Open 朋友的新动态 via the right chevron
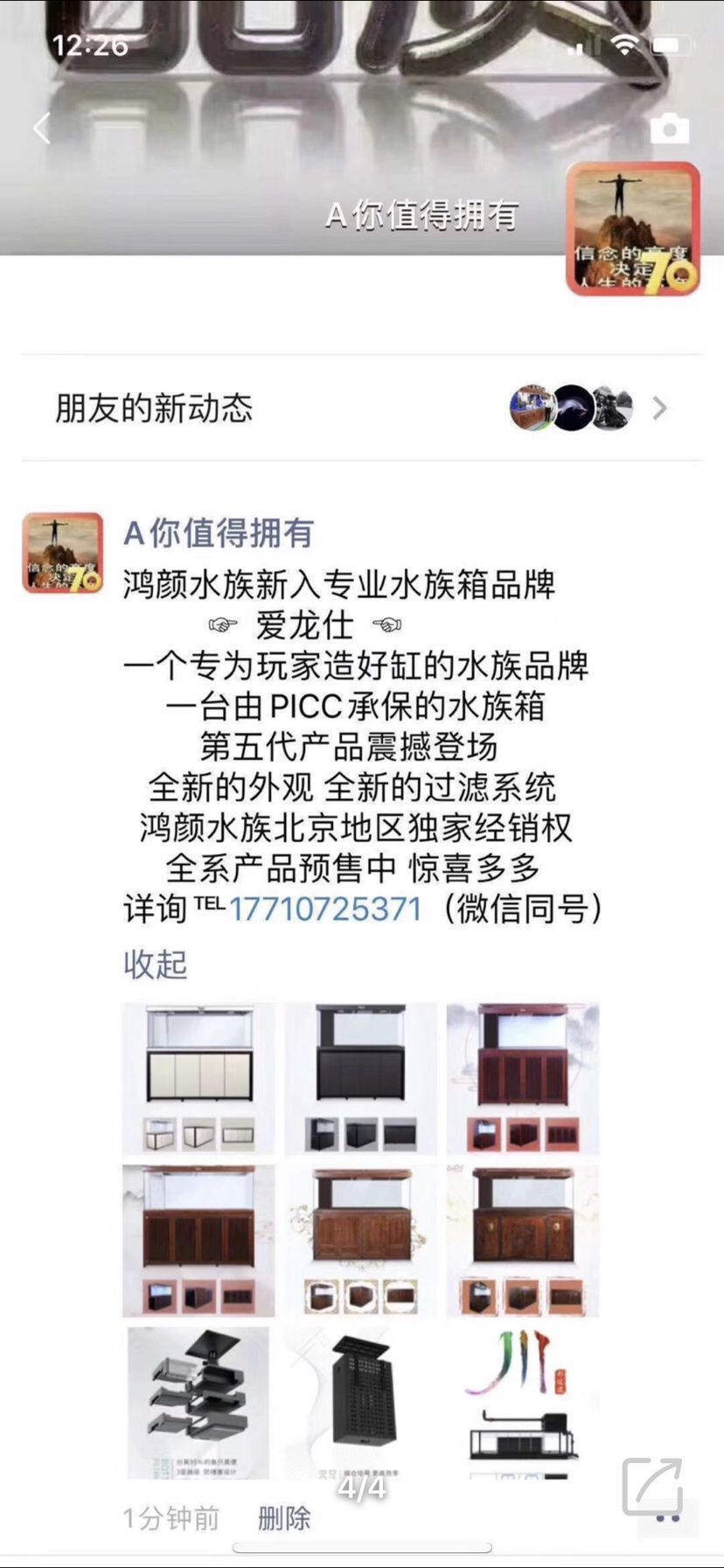Image resolution: width=724 pixels, height=1568 pixels. point(661,408)
